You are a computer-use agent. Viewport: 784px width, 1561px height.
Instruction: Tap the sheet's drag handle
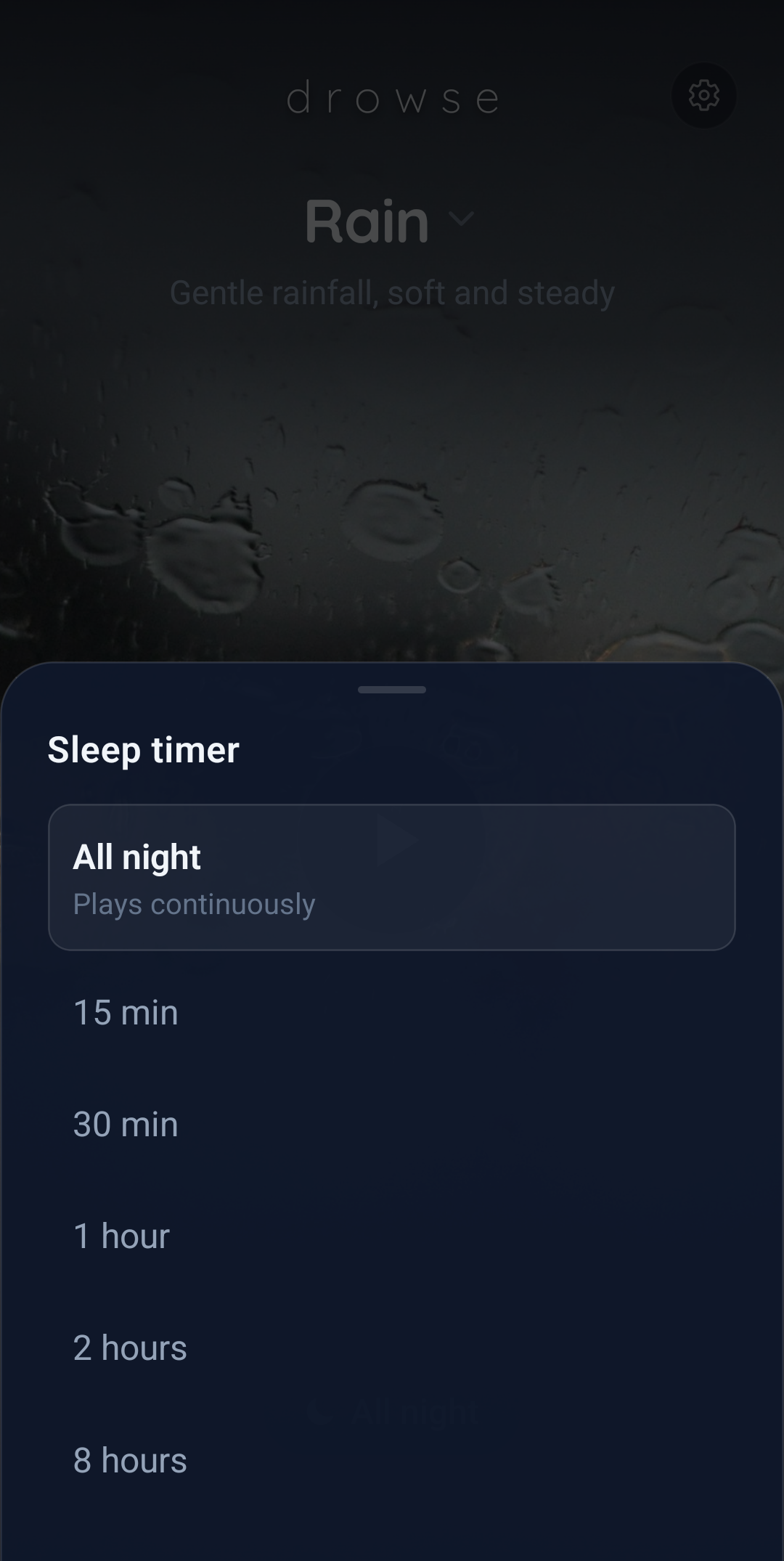[392, 690]
